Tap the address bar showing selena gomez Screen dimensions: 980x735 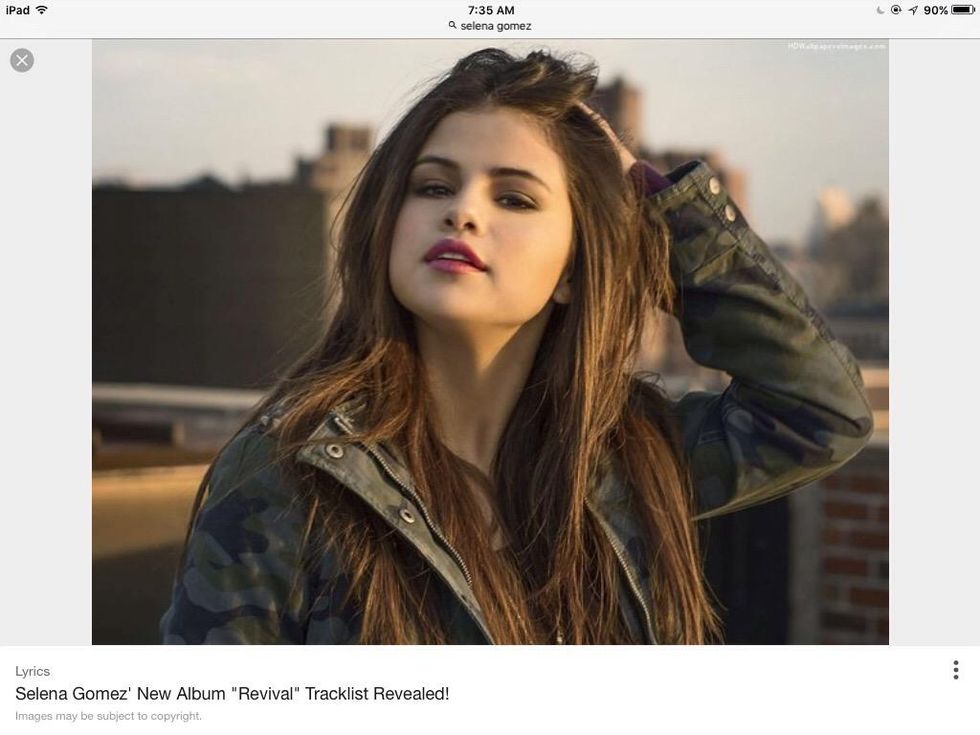tap(490, 26)
